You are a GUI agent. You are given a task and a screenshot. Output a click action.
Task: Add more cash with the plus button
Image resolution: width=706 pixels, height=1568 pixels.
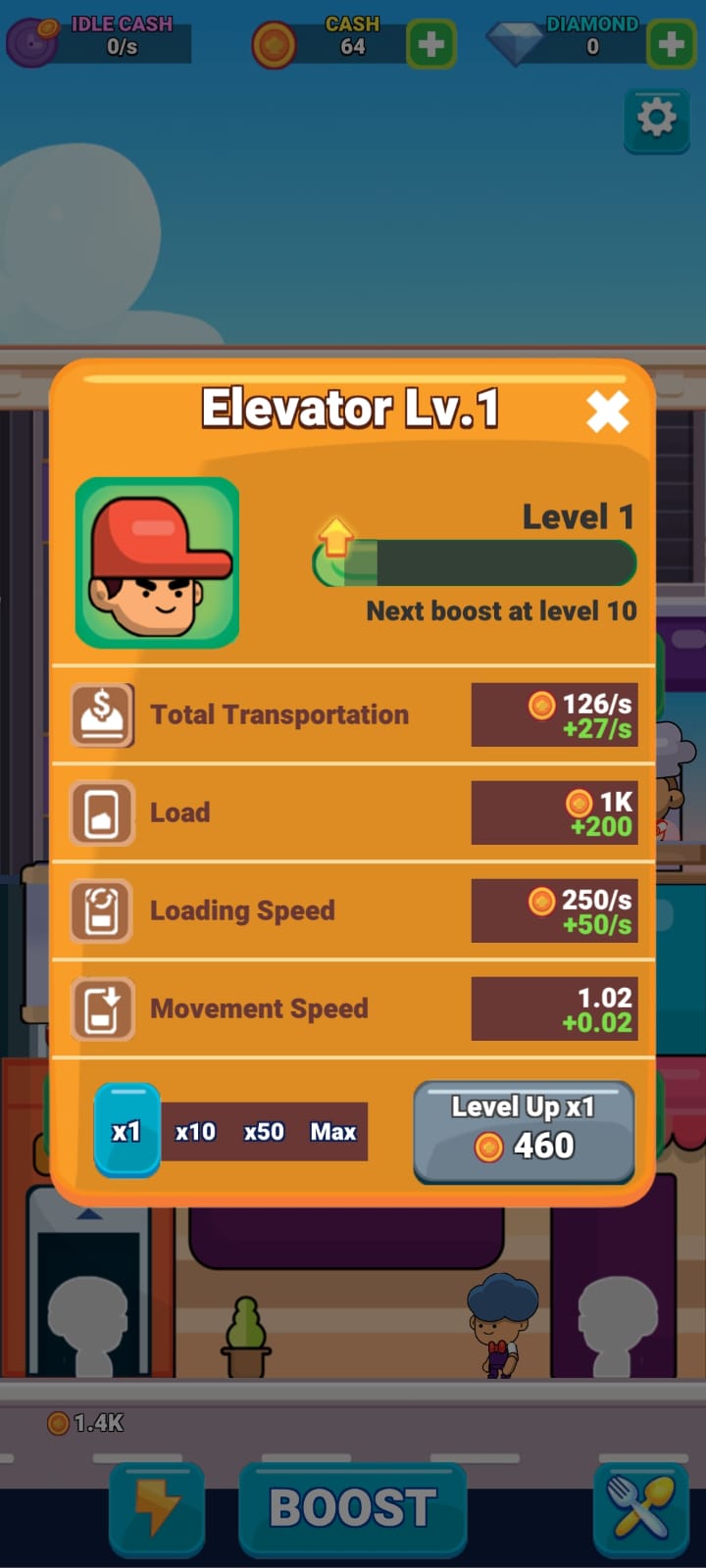(x=430, y=44)
